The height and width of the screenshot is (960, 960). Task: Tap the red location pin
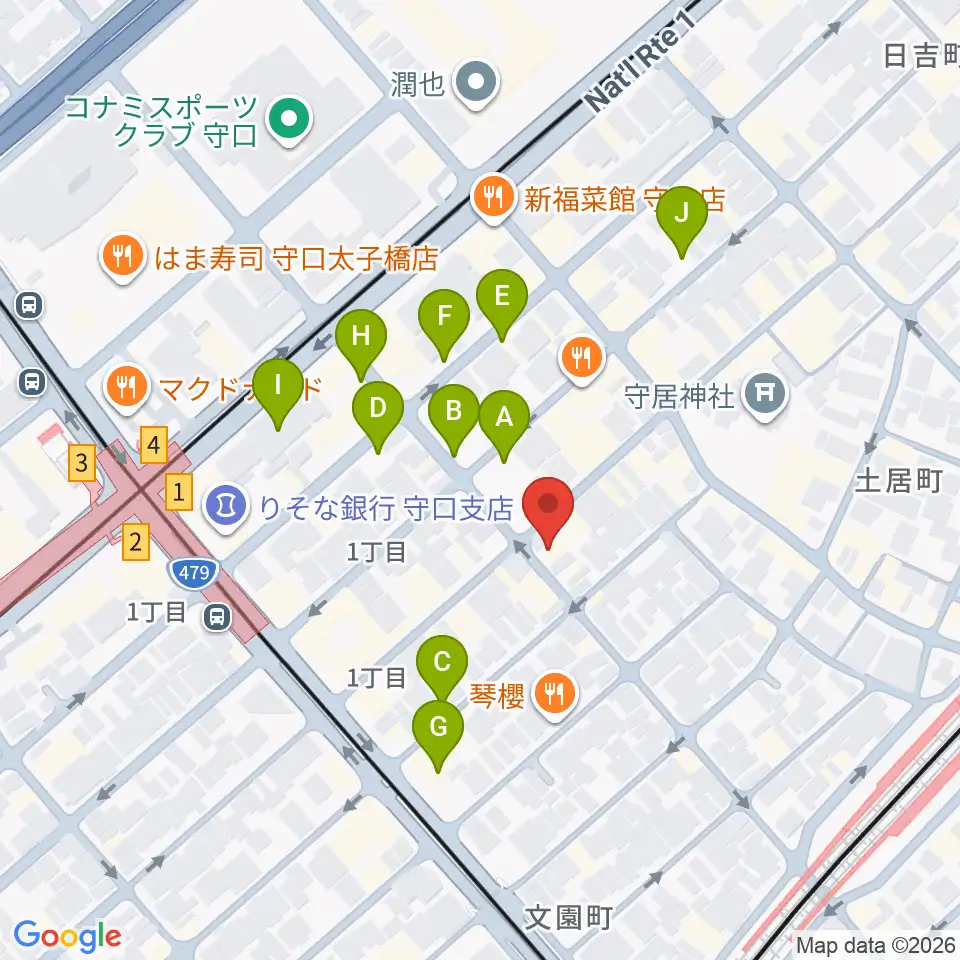coord(548,513)
